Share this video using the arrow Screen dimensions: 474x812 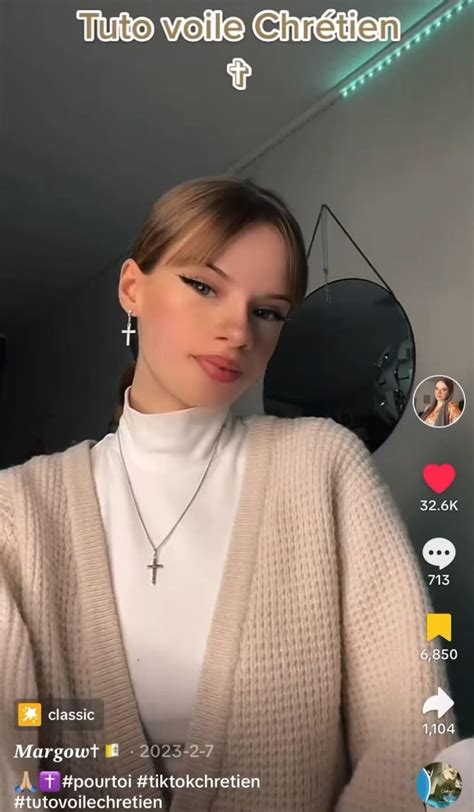tap(438, 703)
